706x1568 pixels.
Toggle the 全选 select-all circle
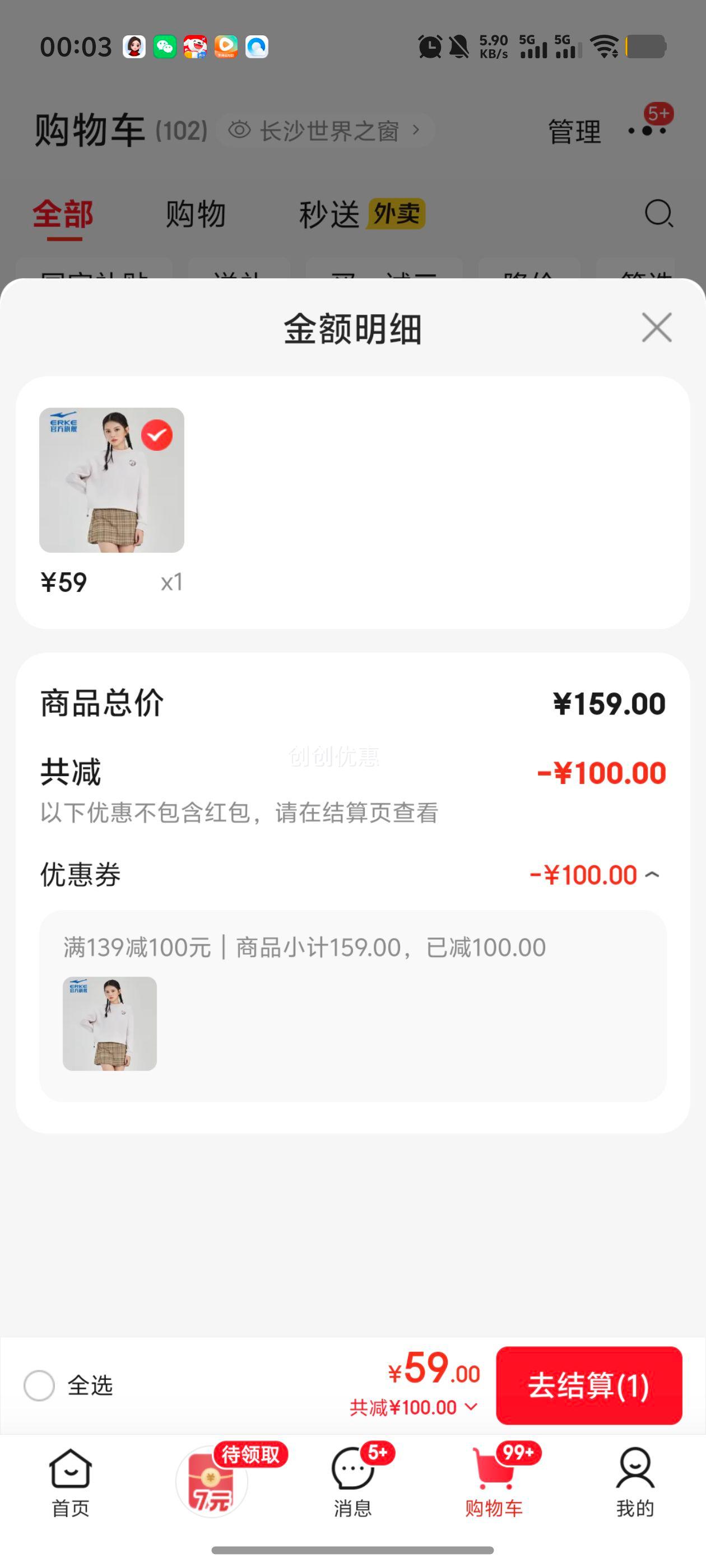pyautogui.click(x=40, y=1385)
